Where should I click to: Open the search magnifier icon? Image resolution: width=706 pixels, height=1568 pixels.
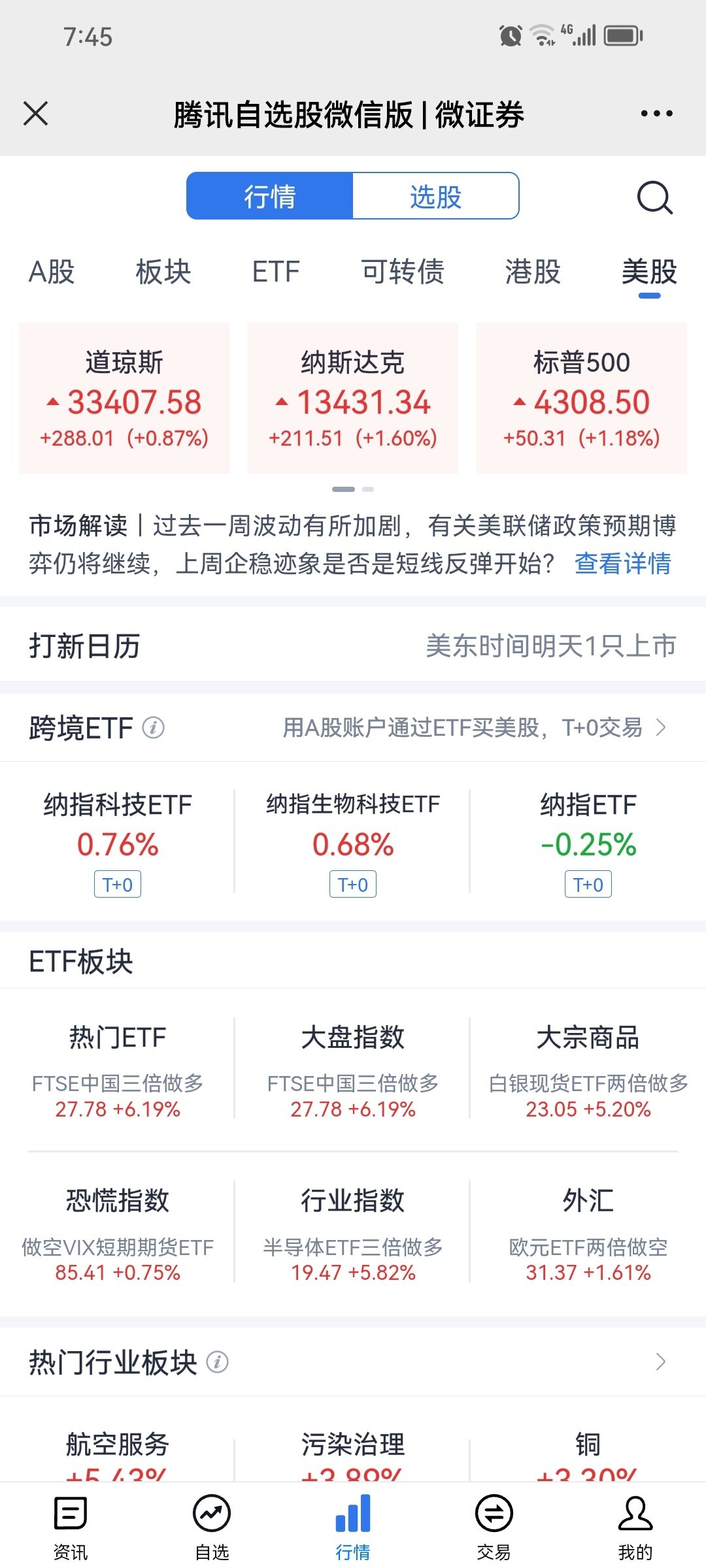point(654,197)
